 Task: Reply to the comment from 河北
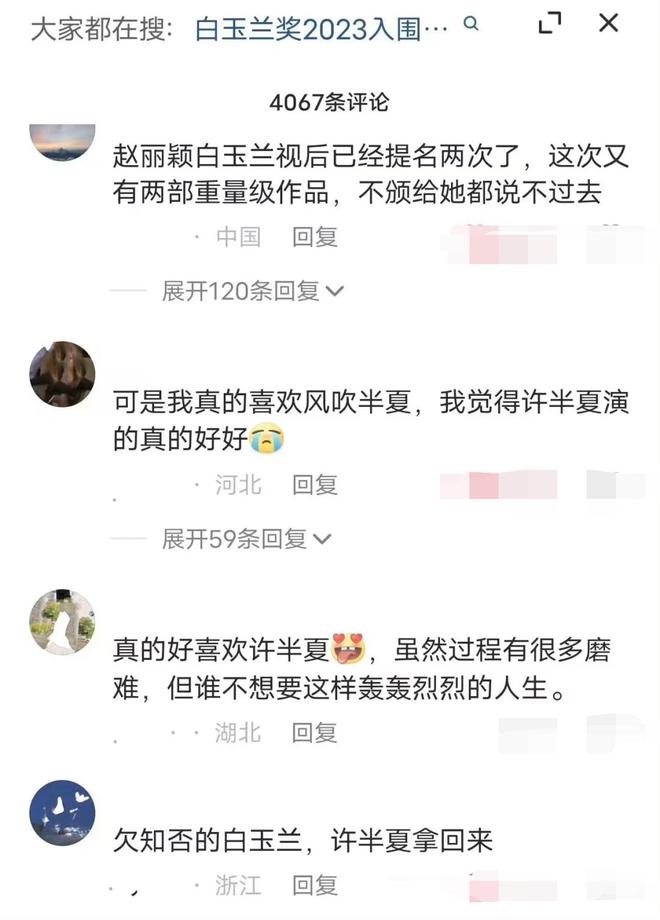pos(315,485)
